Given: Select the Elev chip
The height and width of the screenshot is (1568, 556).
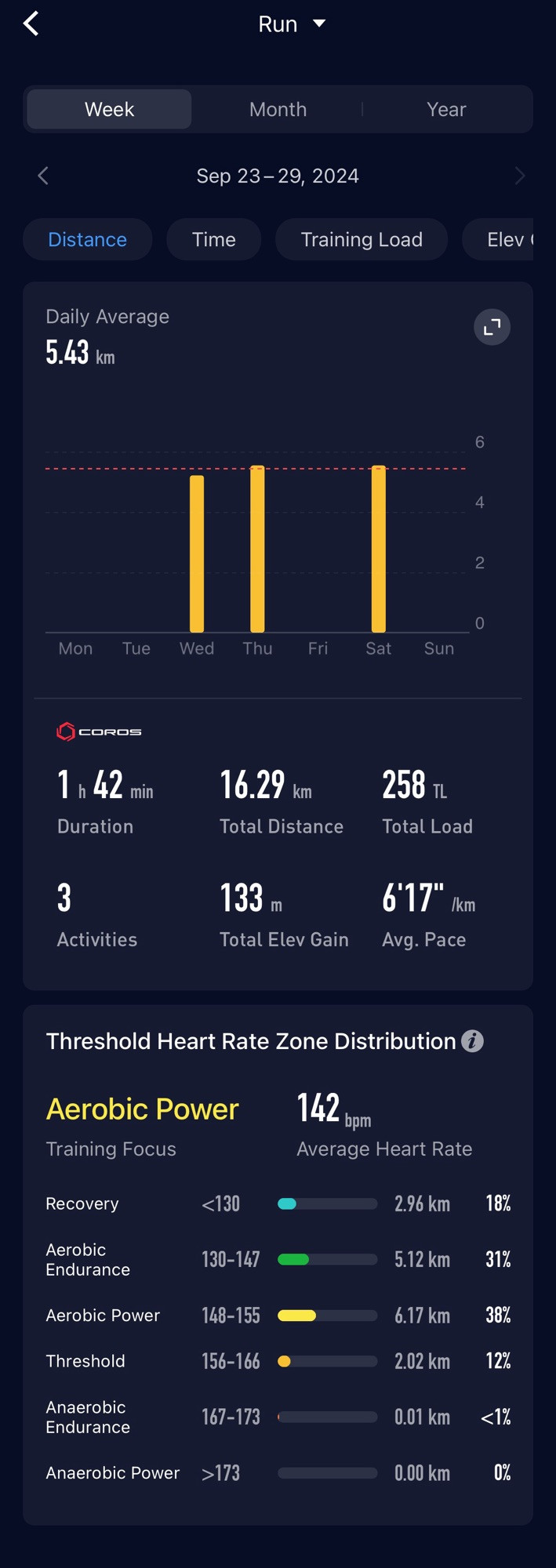Looking at the screenshot, I should click(x=498, y=239).
